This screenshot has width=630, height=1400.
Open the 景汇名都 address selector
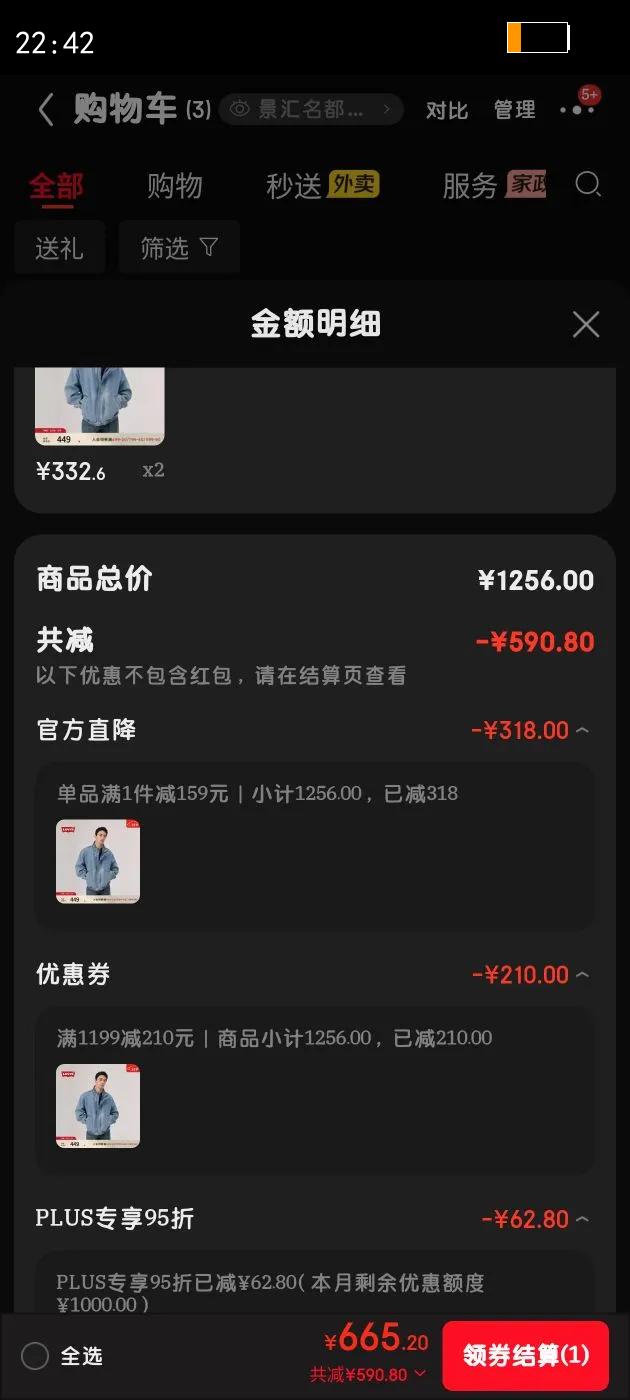[311, 109]
